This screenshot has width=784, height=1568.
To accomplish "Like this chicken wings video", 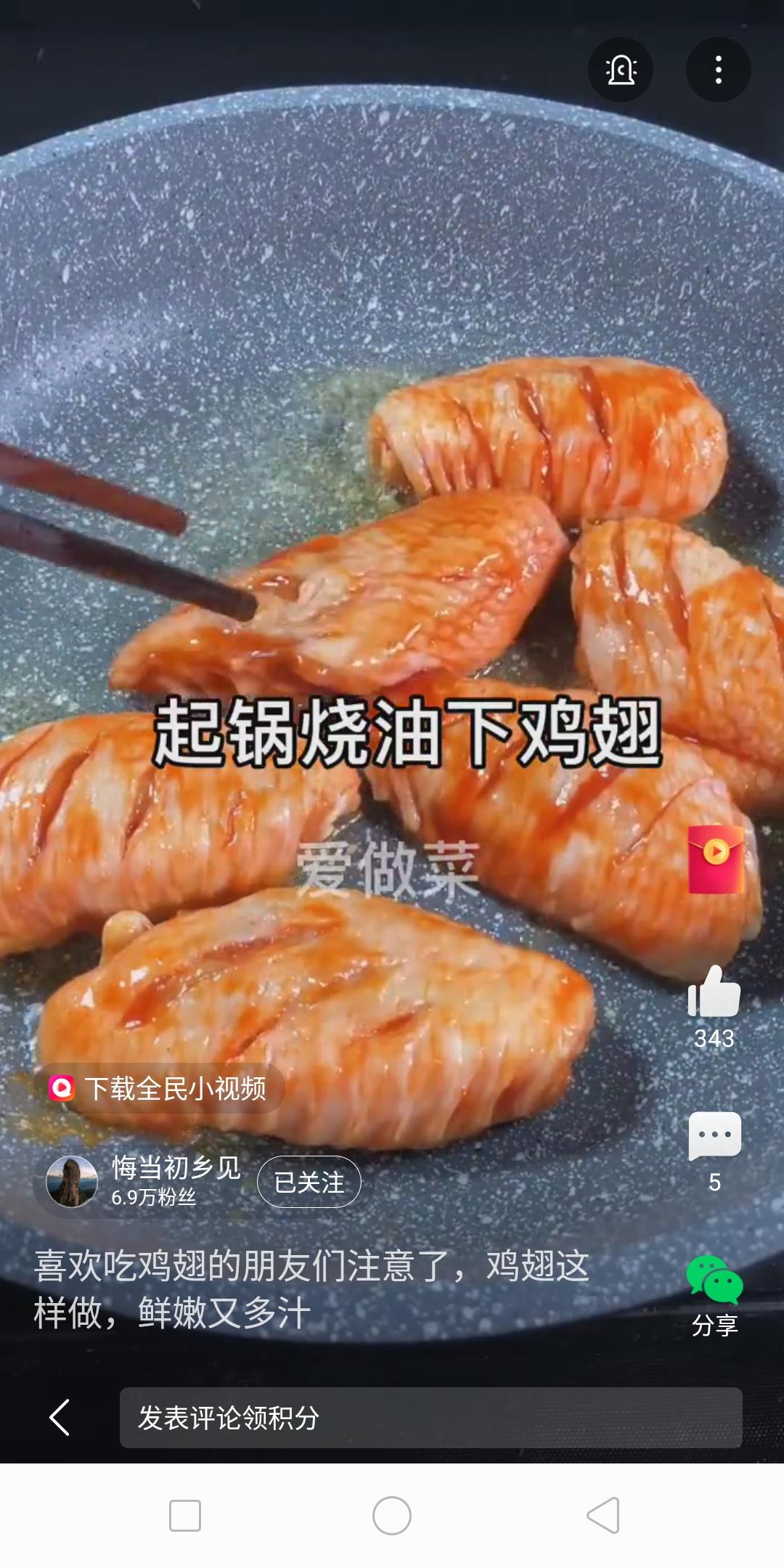I will 714,992.
